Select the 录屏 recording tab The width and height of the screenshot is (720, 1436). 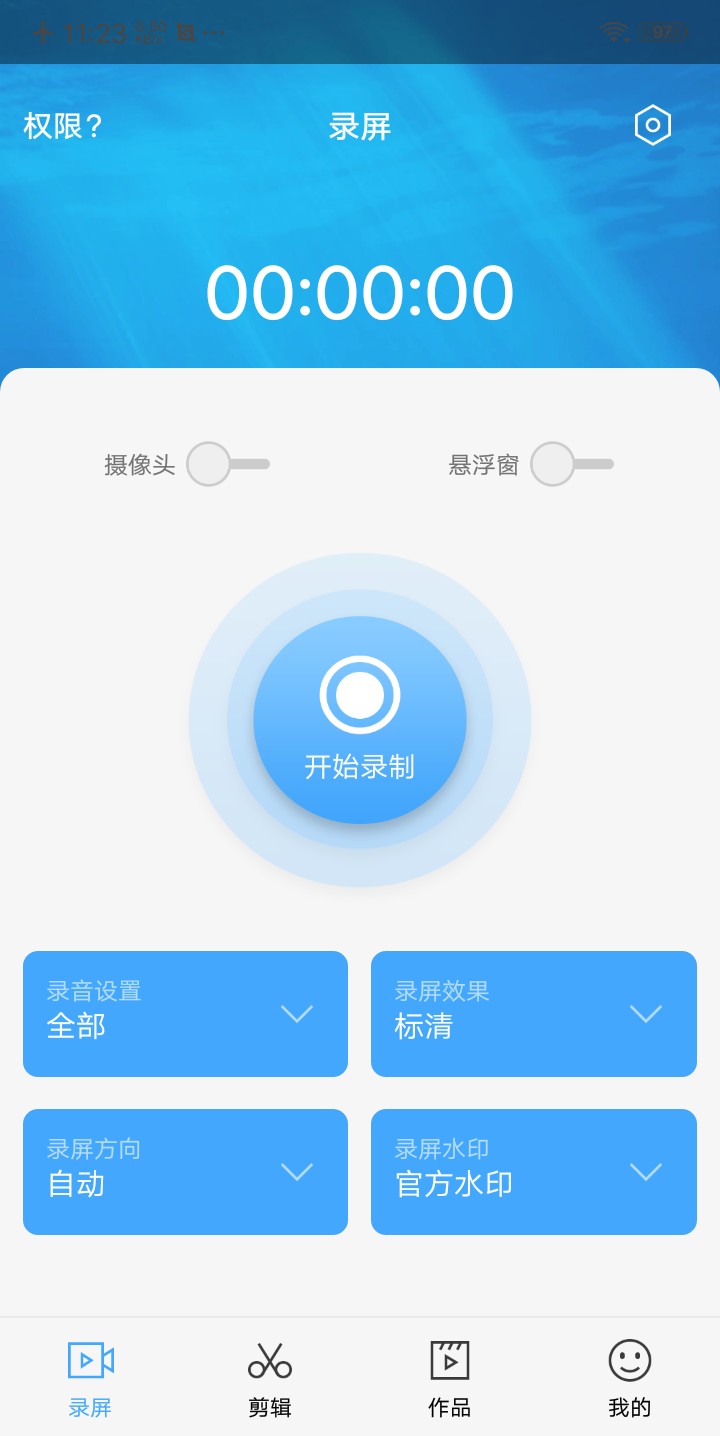90,1379
